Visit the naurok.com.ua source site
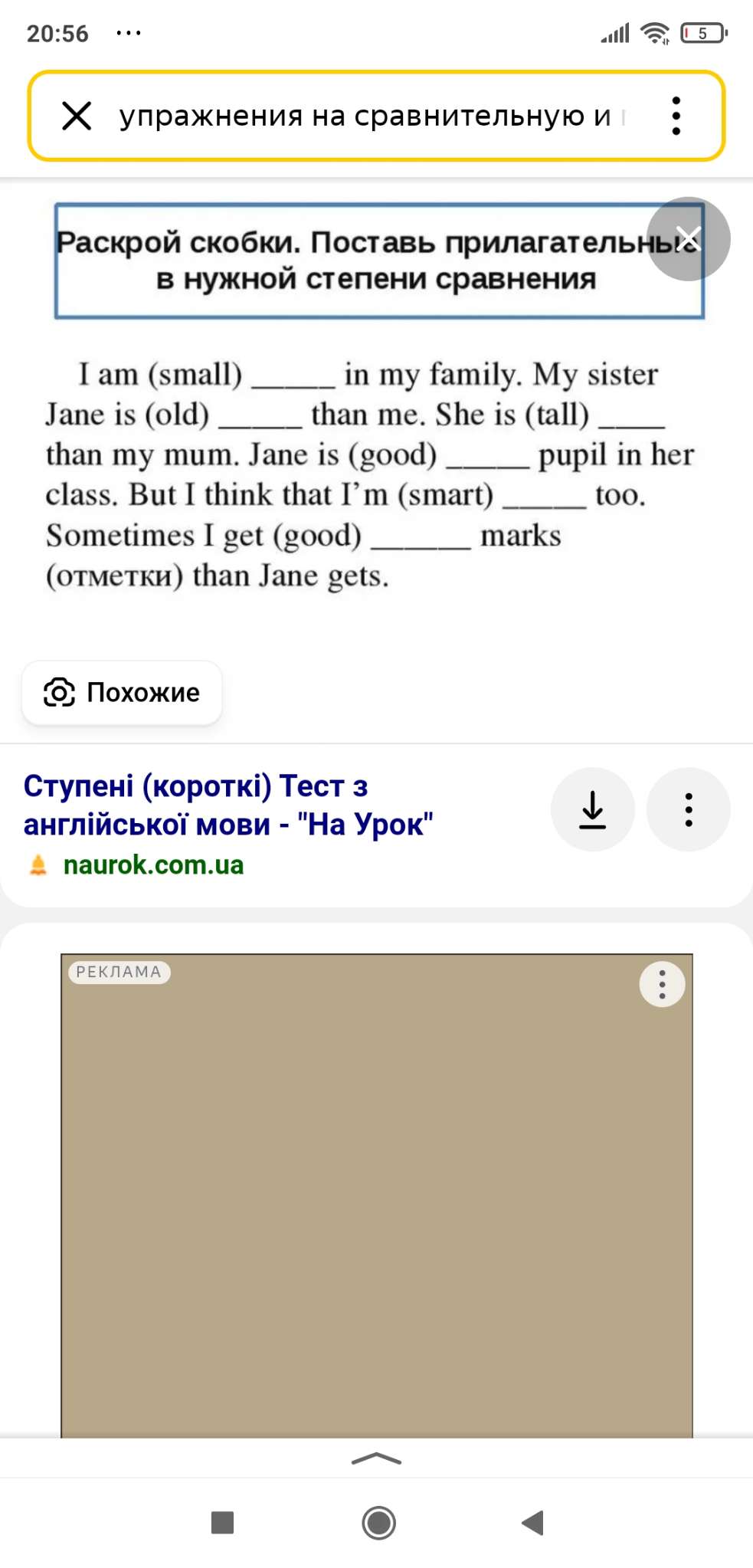The height and width of the screenshot is (1568, 753). (x=153, y=864)
